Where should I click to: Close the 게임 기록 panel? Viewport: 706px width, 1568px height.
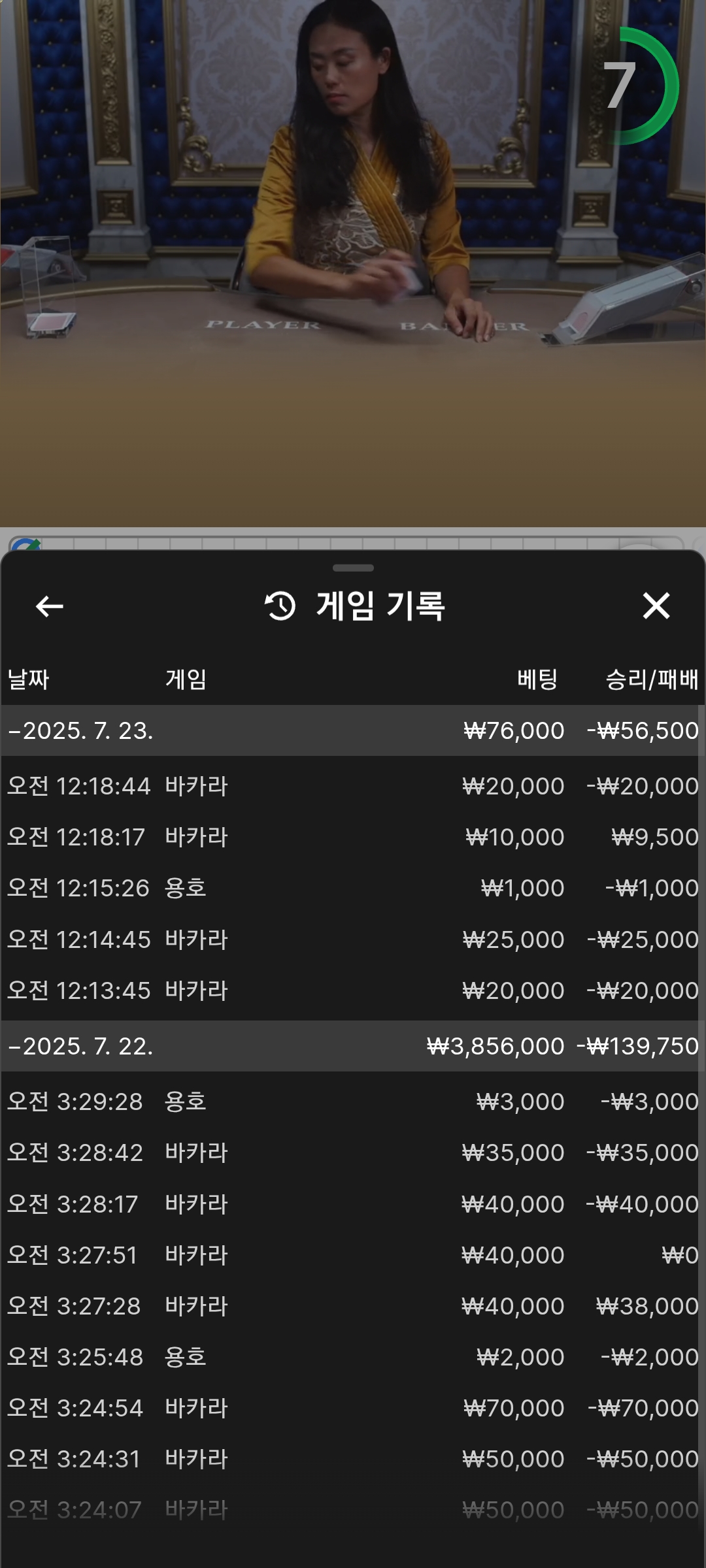pyautogui.click(x=656, y=606)
